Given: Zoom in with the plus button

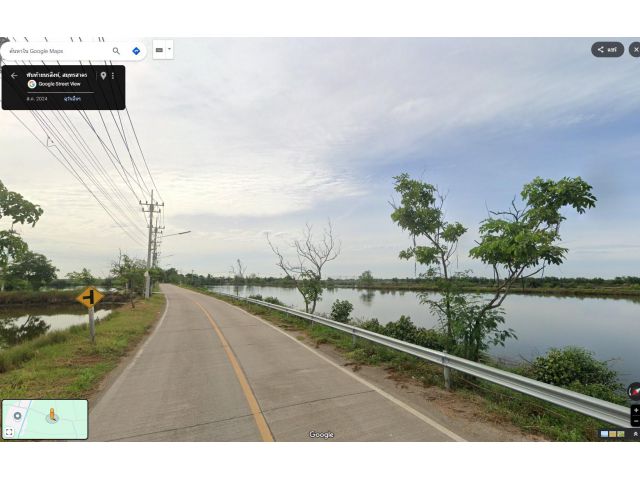Looking at the screenshot, I should [x=635, y=410].
